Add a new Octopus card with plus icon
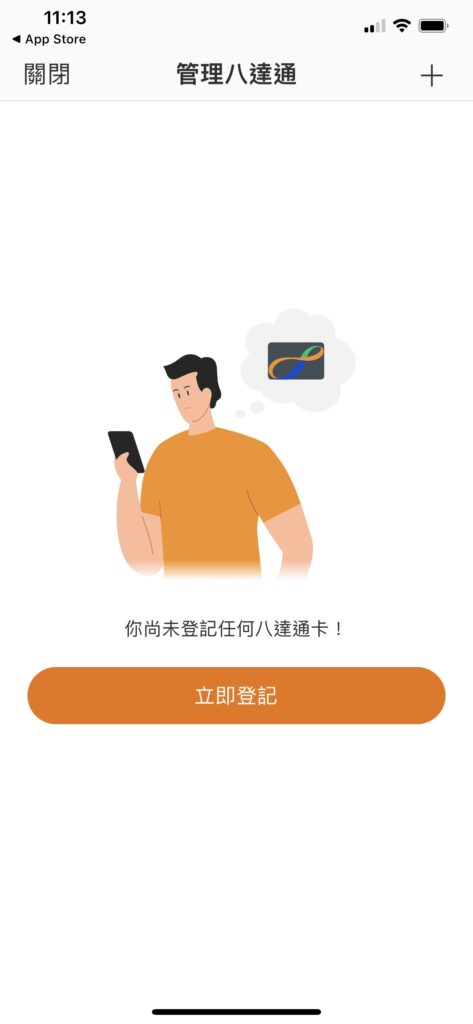 pos(431,76)
